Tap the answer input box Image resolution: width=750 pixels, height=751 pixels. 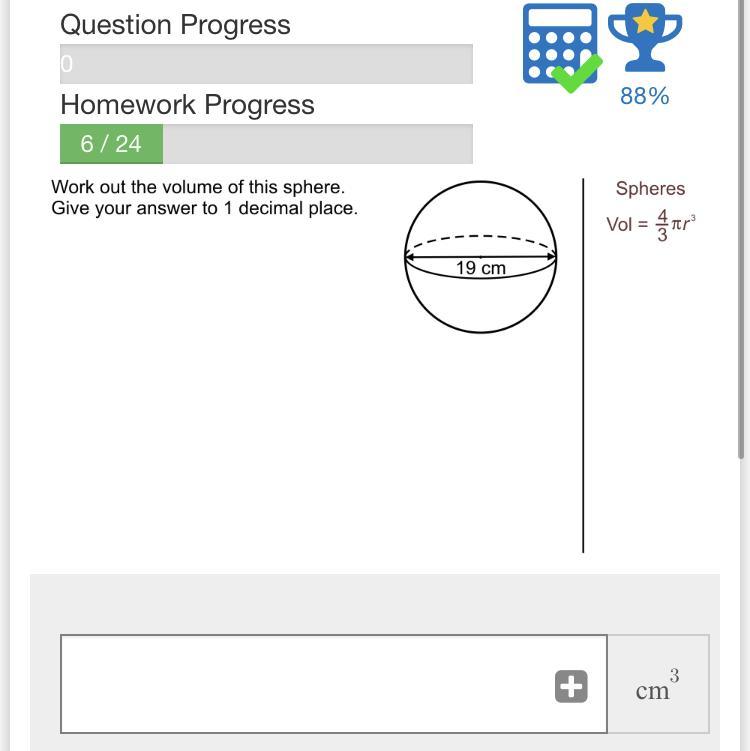(300, 684)
